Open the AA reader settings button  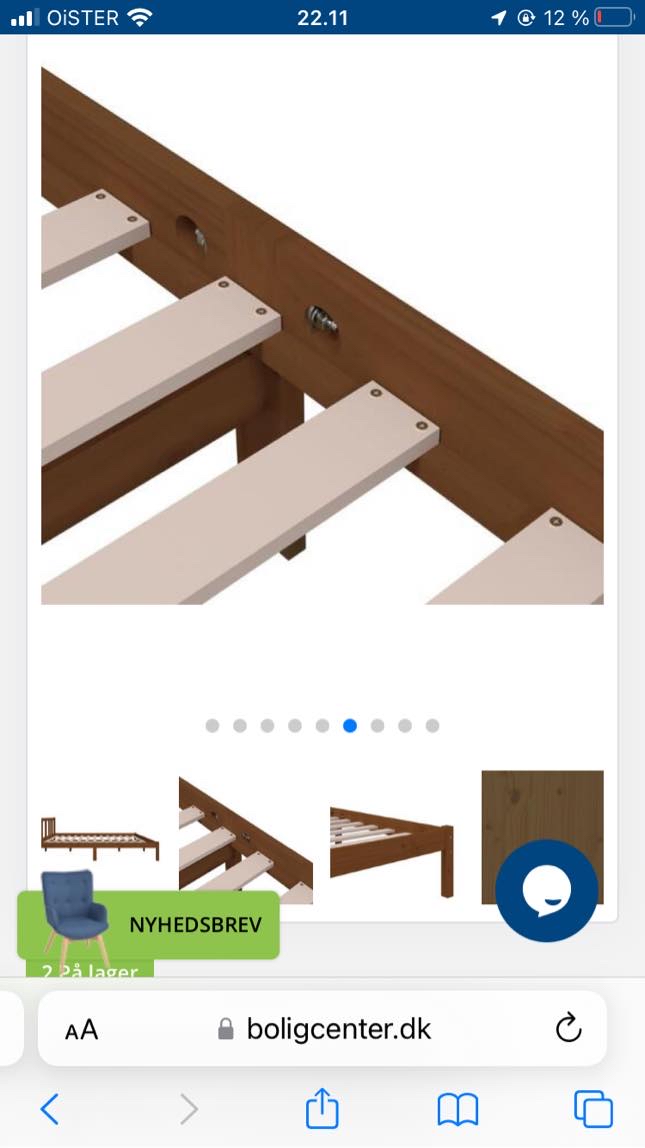tap(82, 1030)
